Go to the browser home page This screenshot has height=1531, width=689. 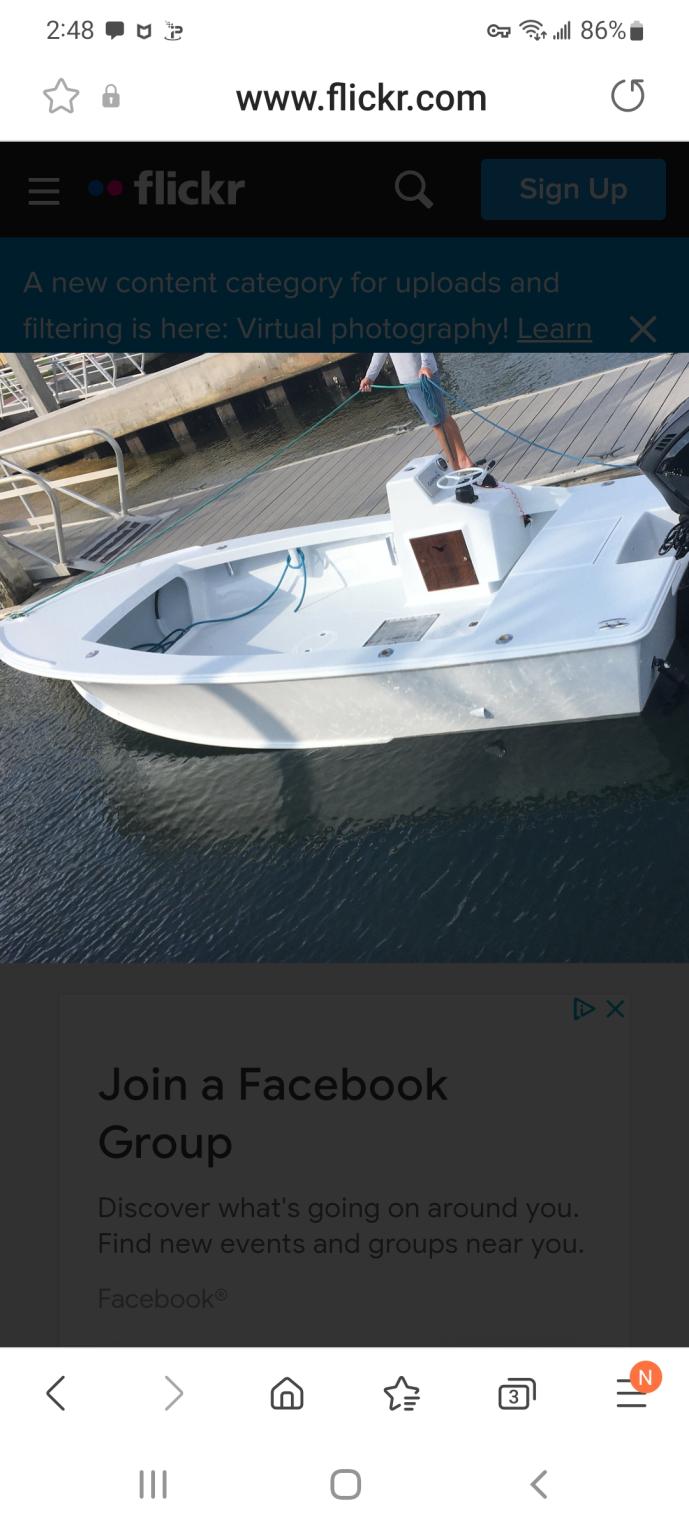287,1393
